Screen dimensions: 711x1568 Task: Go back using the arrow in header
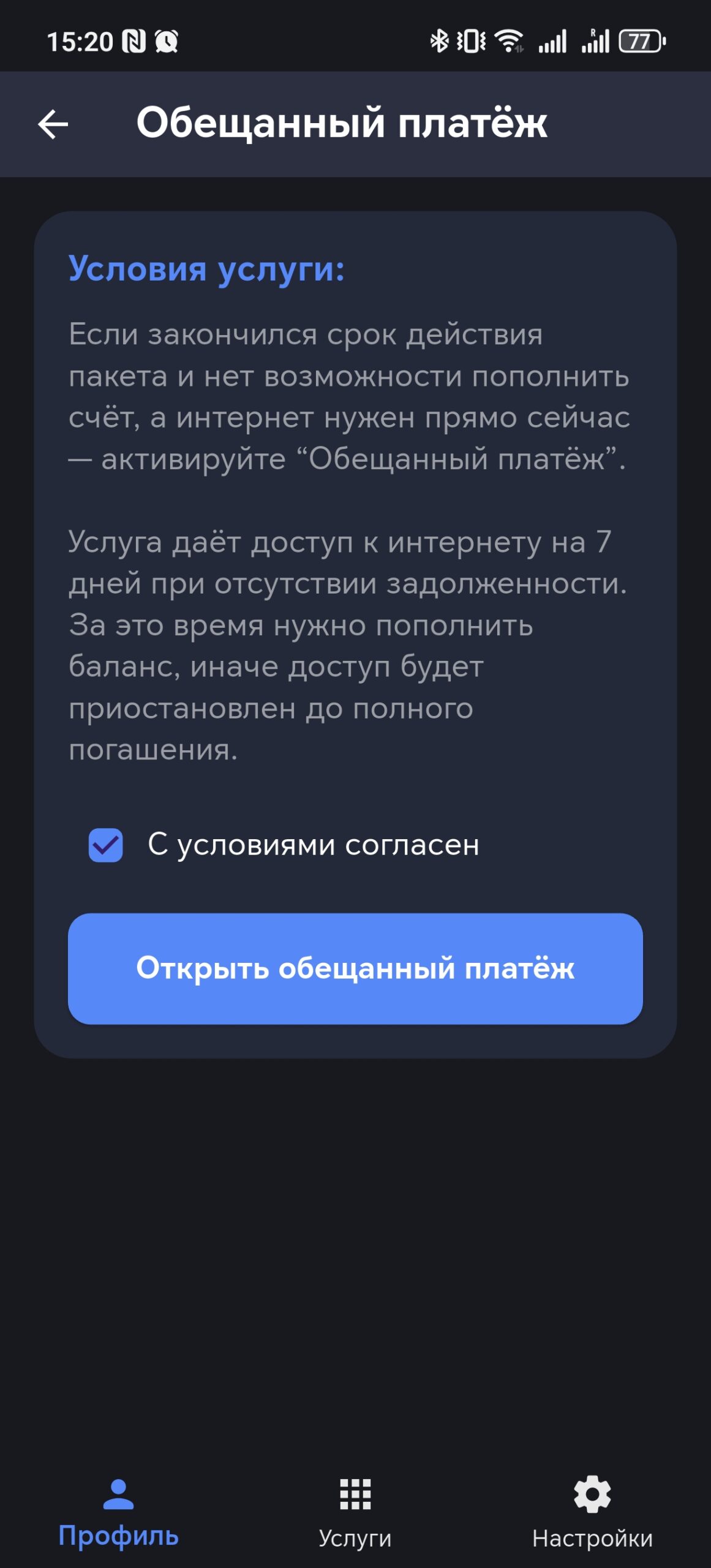(53, 124)
